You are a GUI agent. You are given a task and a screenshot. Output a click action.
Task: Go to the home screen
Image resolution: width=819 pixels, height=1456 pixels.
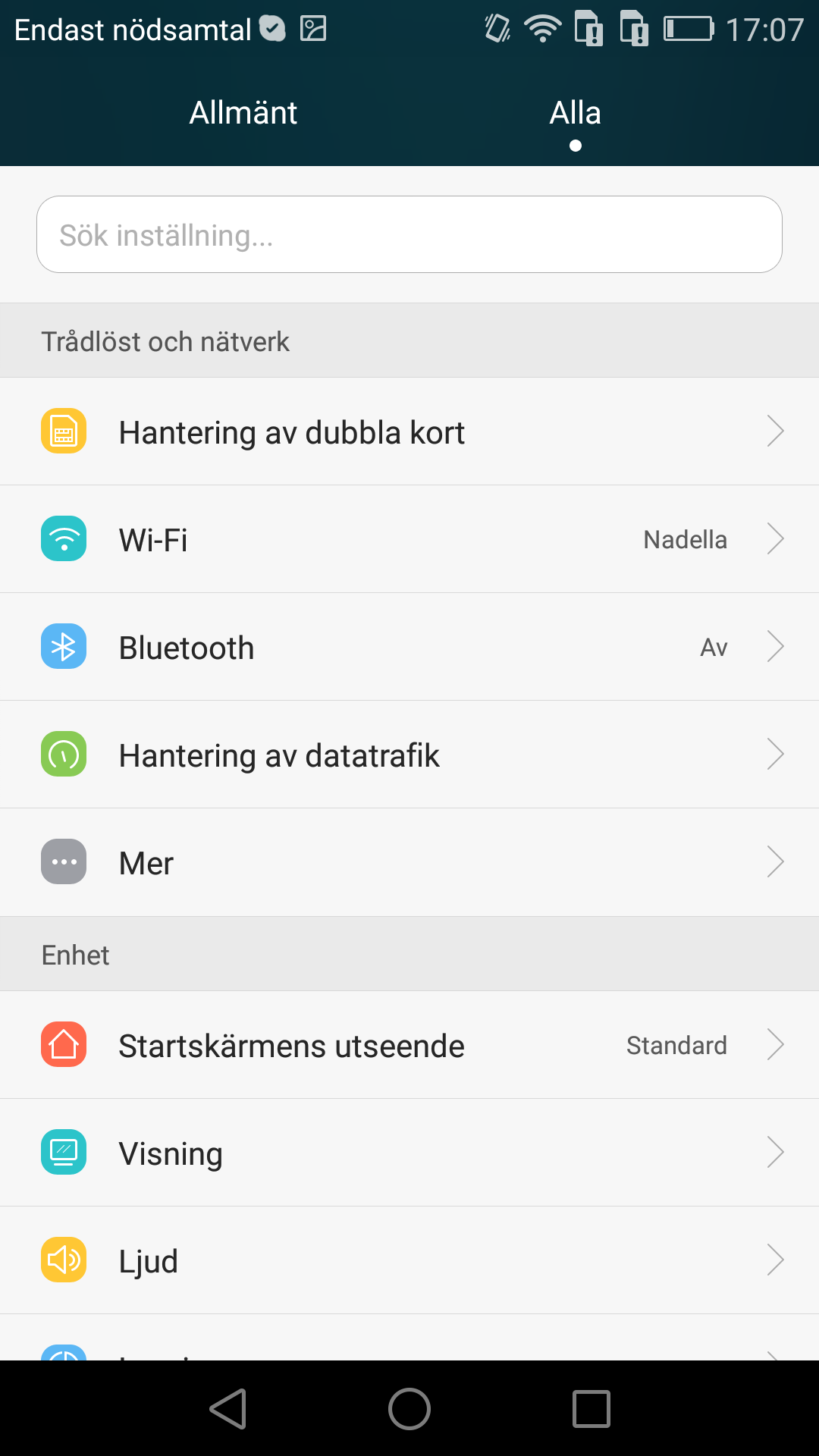coord(409,1409)
